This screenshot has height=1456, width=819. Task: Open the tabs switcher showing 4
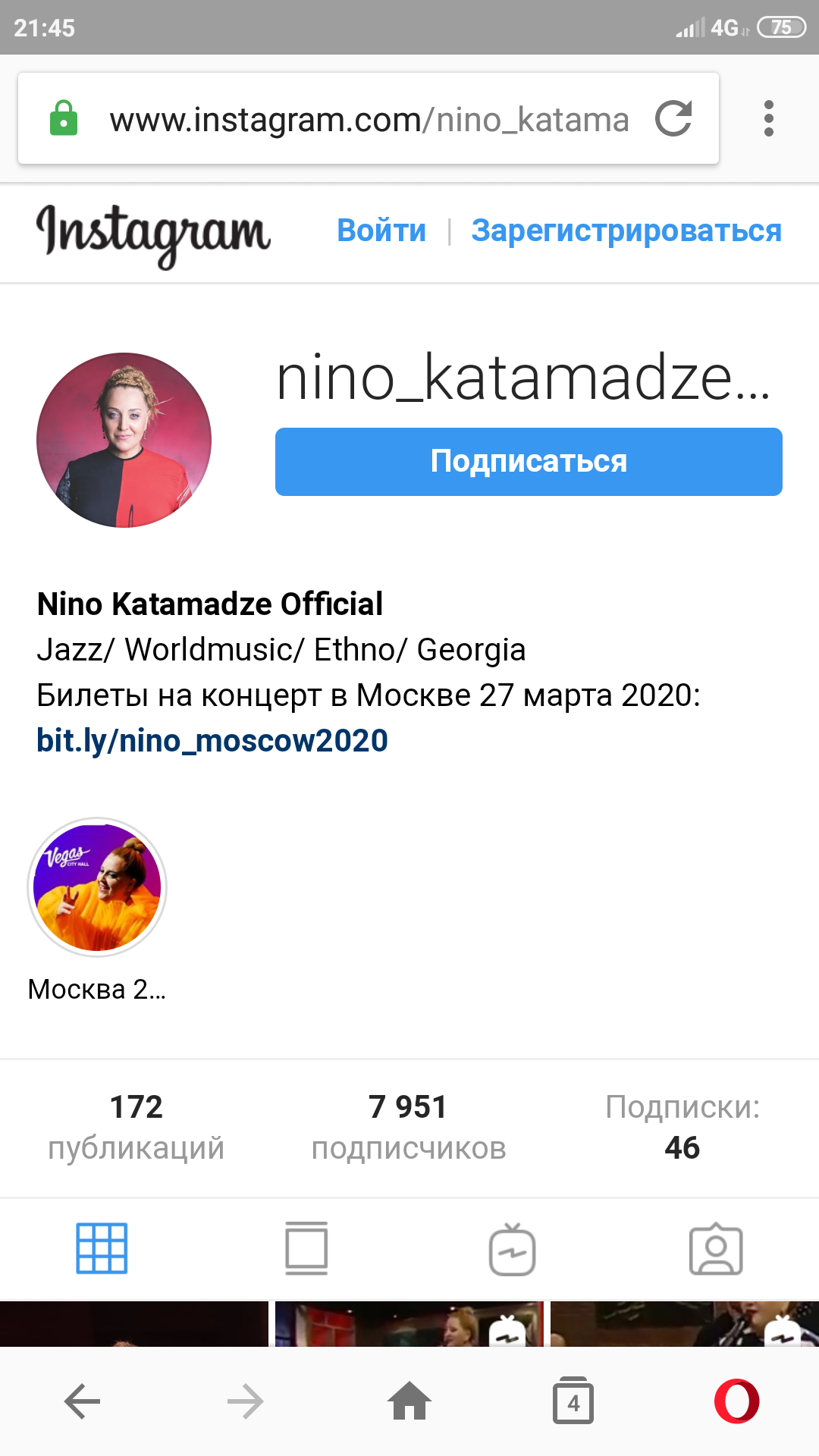click(x=573, y=1401)
